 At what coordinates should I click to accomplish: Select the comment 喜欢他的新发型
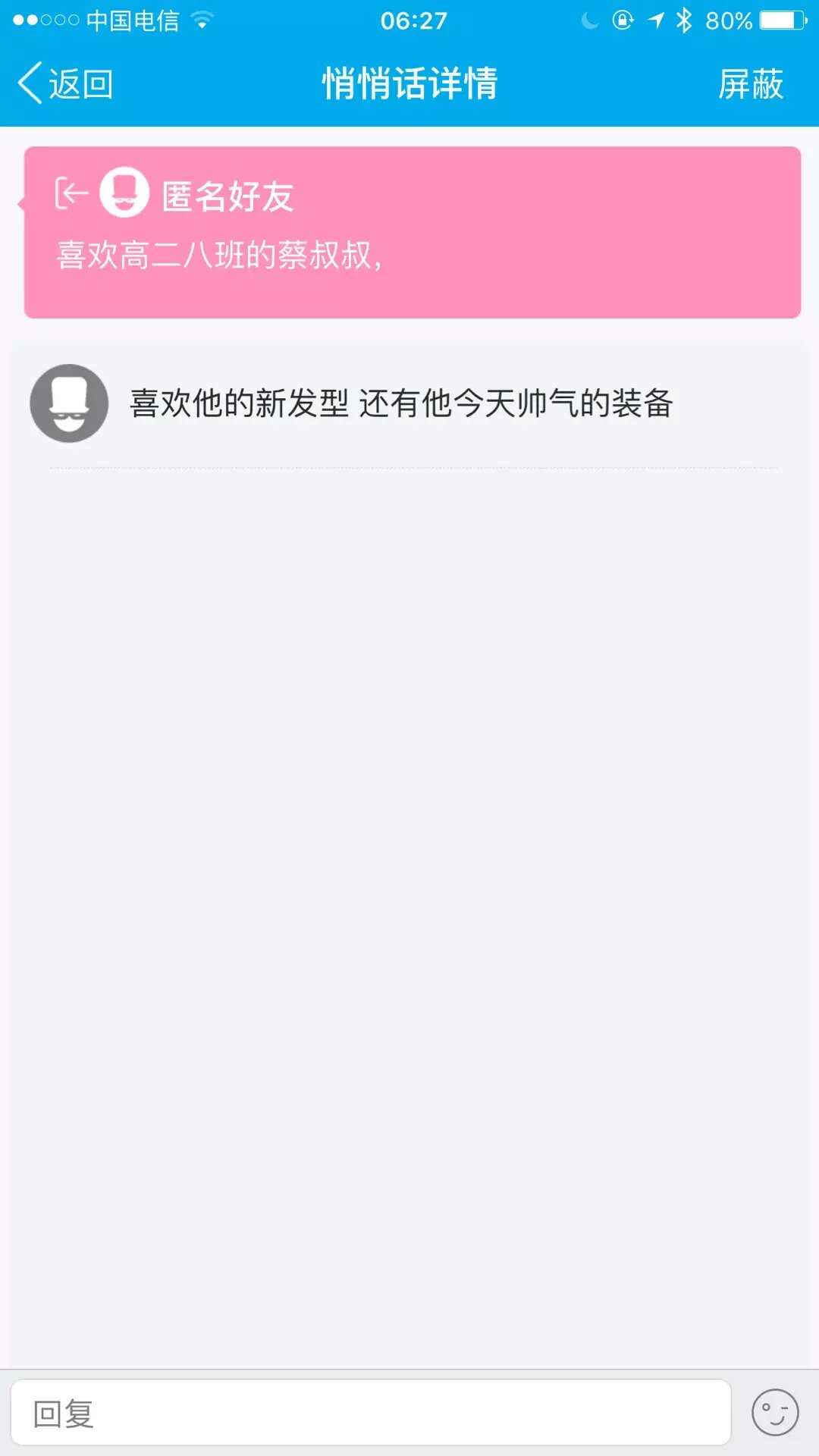tap(400, 403)
